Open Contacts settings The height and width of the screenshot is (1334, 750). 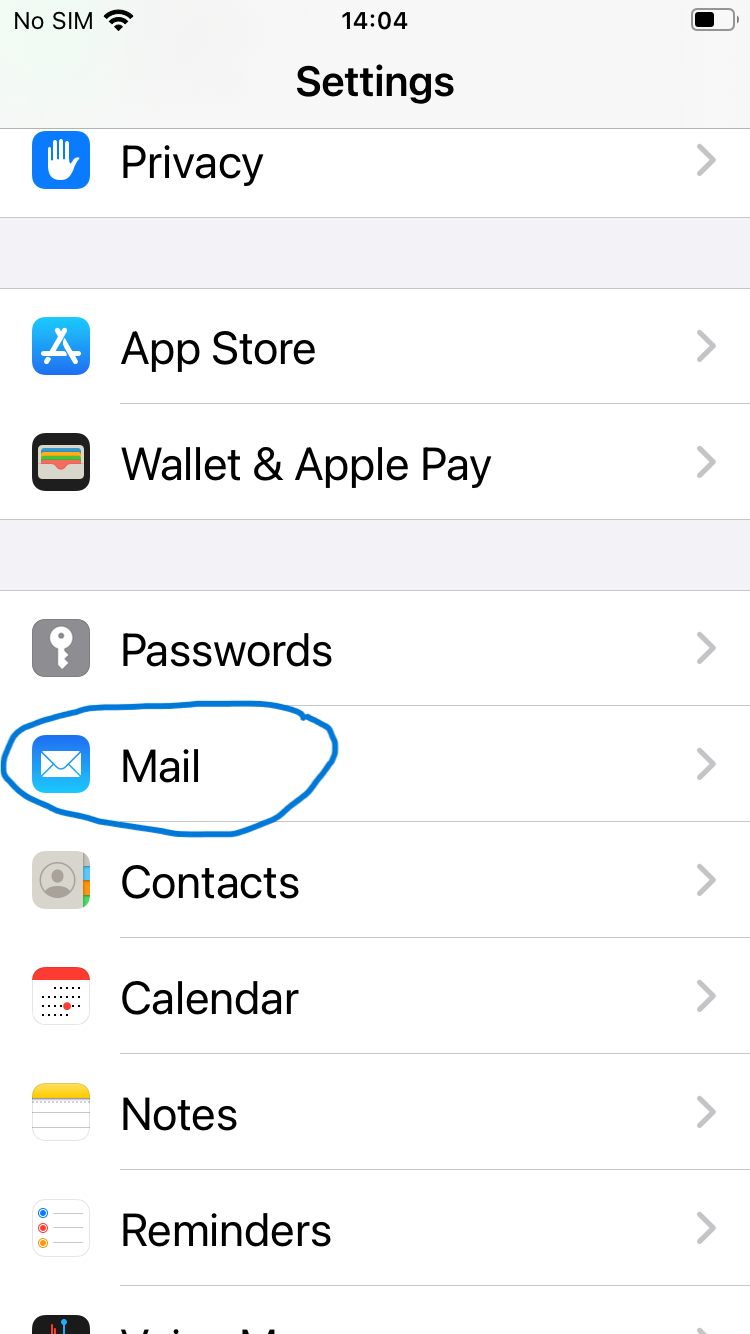point(375,880)
